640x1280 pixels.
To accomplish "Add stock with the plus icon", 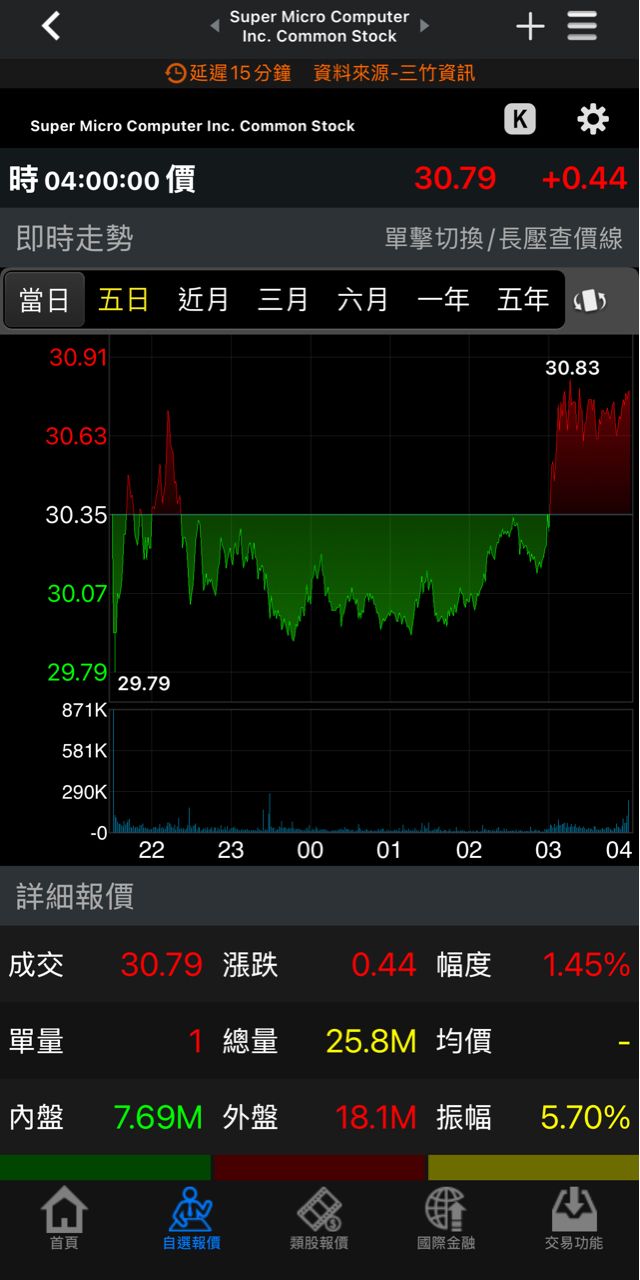I will coord(530,27).
